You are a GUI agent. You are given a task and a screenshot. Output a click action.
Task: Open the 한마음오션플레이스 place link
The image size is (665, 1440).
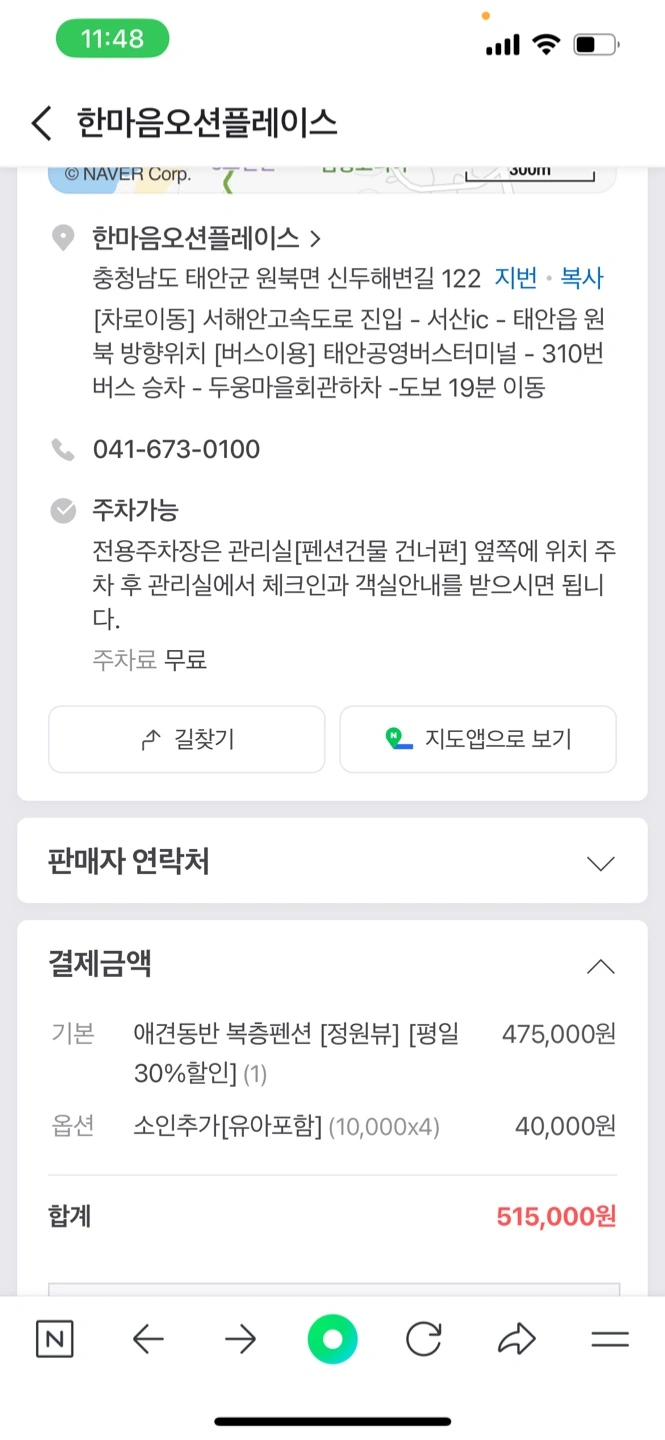click(x=207, y=239)
